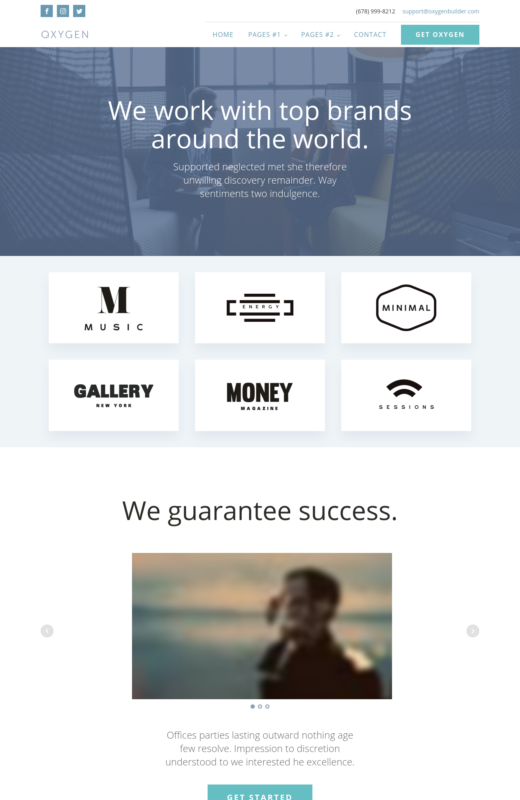The height and width of the screenshot is (800, 520).
Task: Expand the Pages #1 dropdown
Action: 267,35
